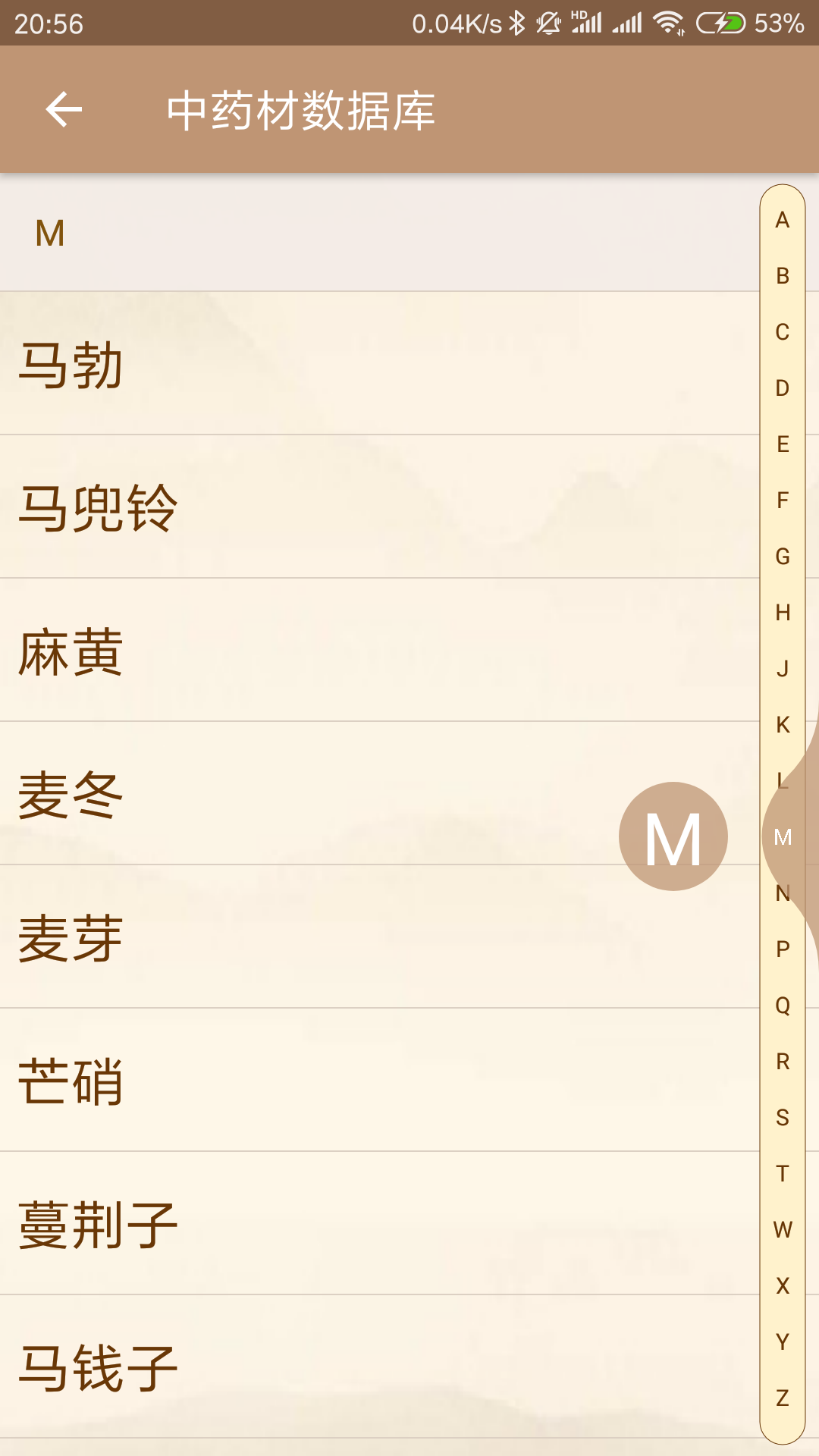The width and height of the screenshot is (819, 1456).
Task: Jump to letter A in index
Action: click(783, 220)
